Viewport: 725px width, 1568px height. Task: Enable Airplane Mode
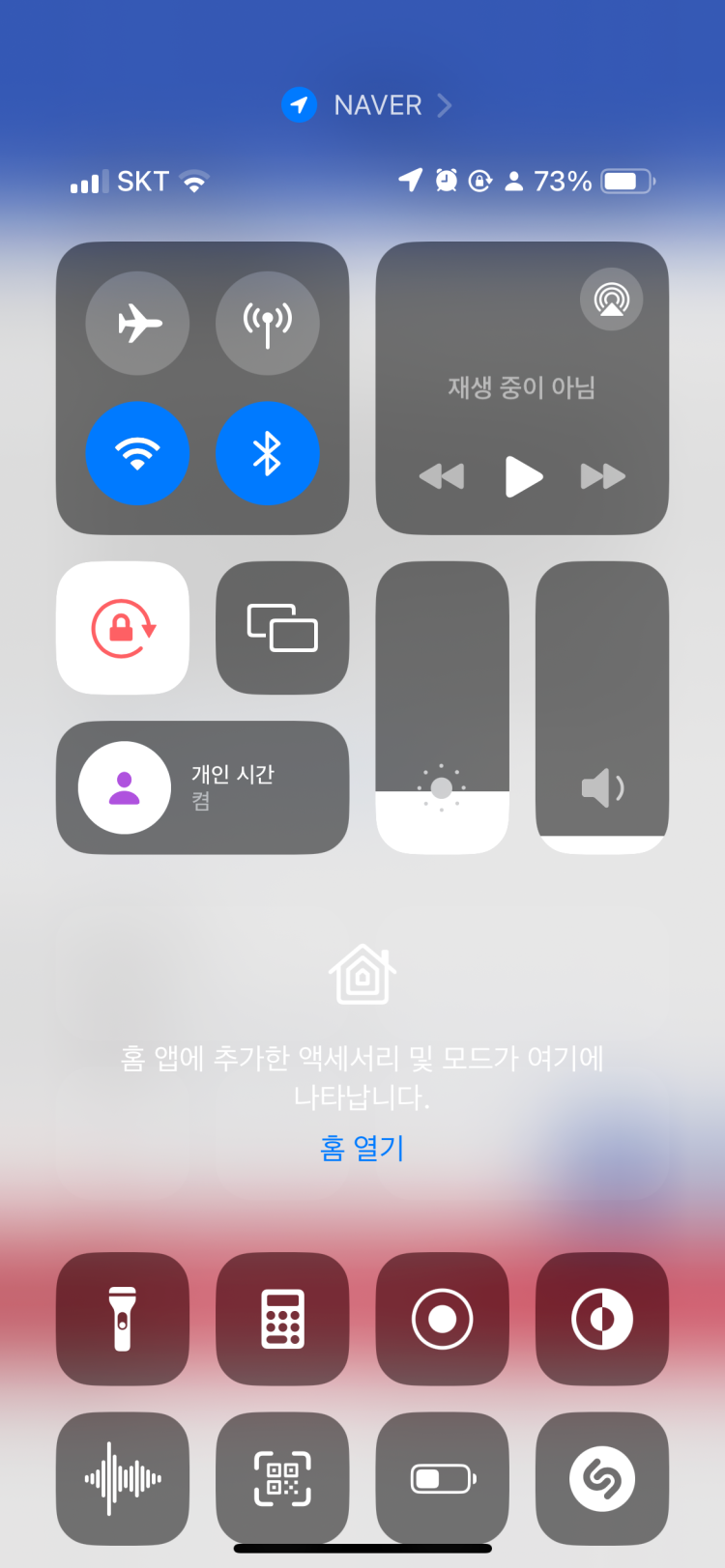point(136,324)
